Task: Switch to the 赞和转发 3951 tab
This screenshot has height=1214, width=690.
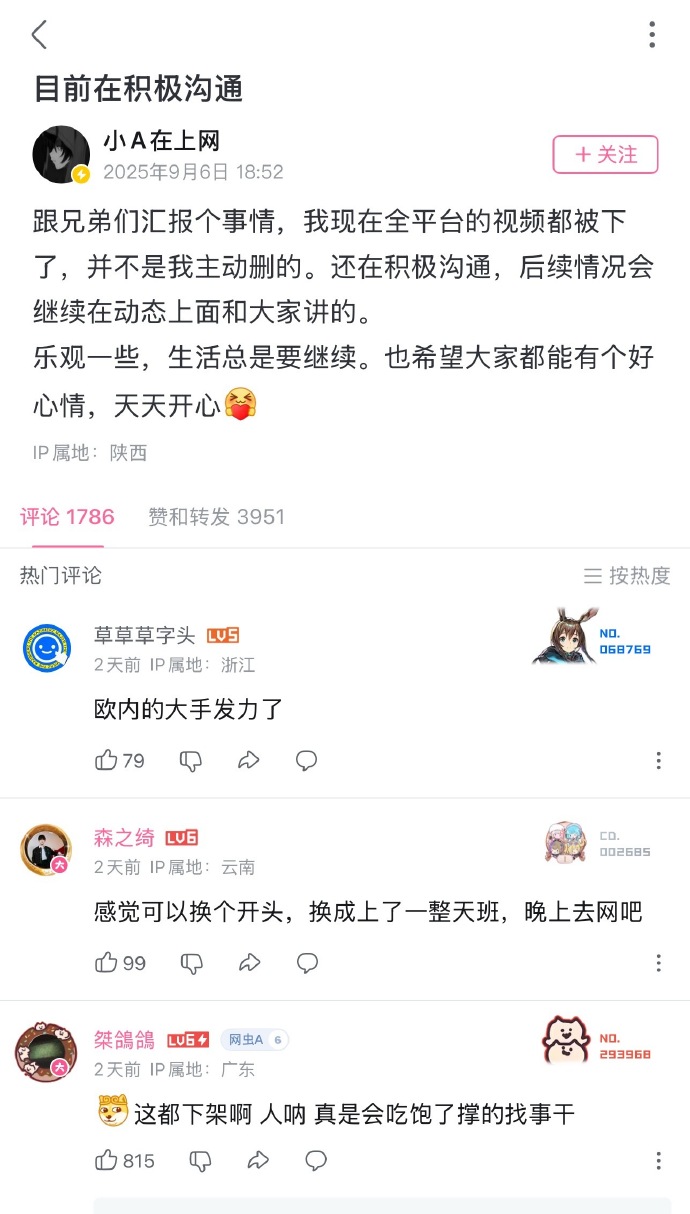Action: coord(216,517)
